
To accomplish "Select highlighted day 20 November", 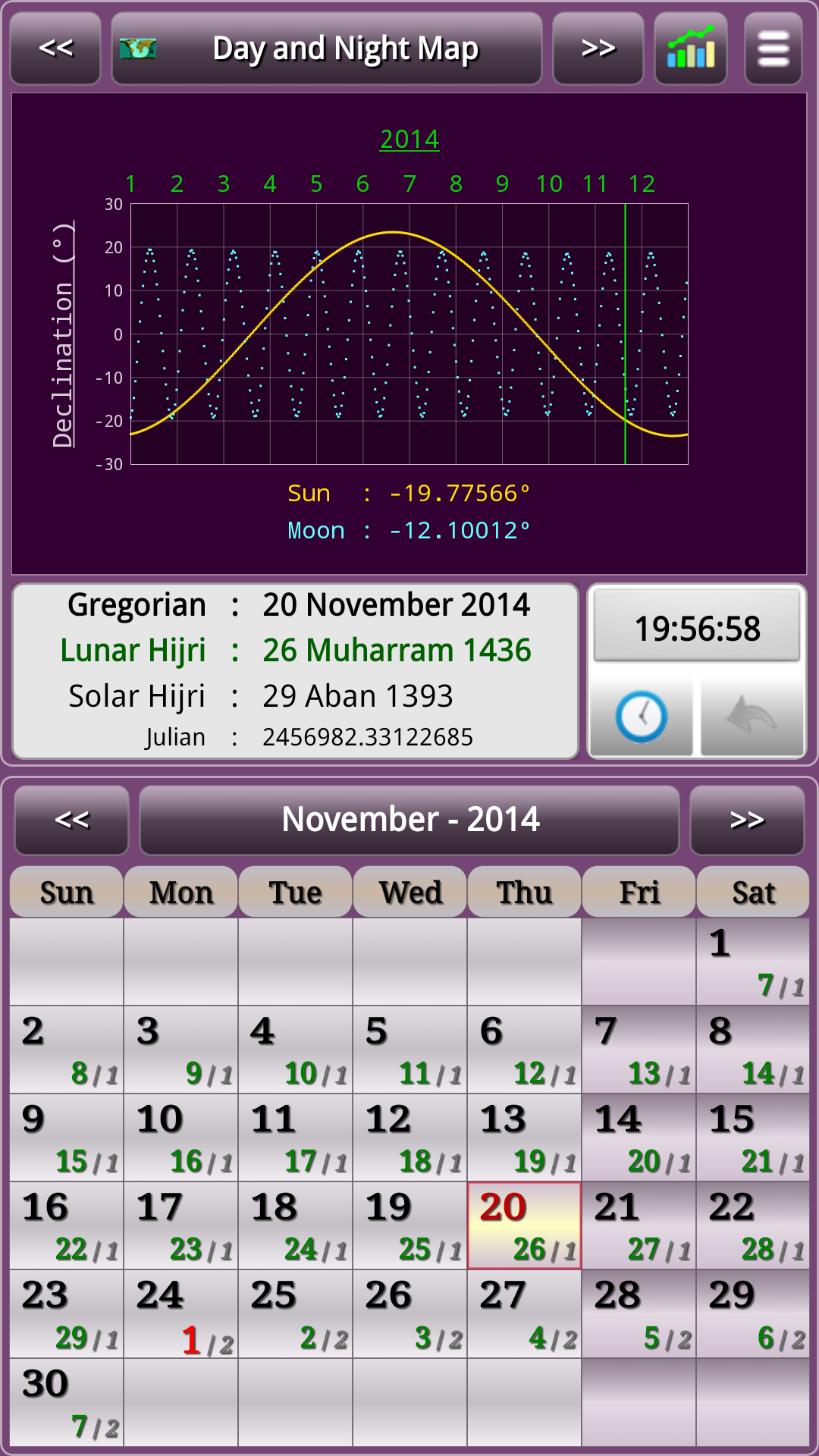I will click(524, 1225).
